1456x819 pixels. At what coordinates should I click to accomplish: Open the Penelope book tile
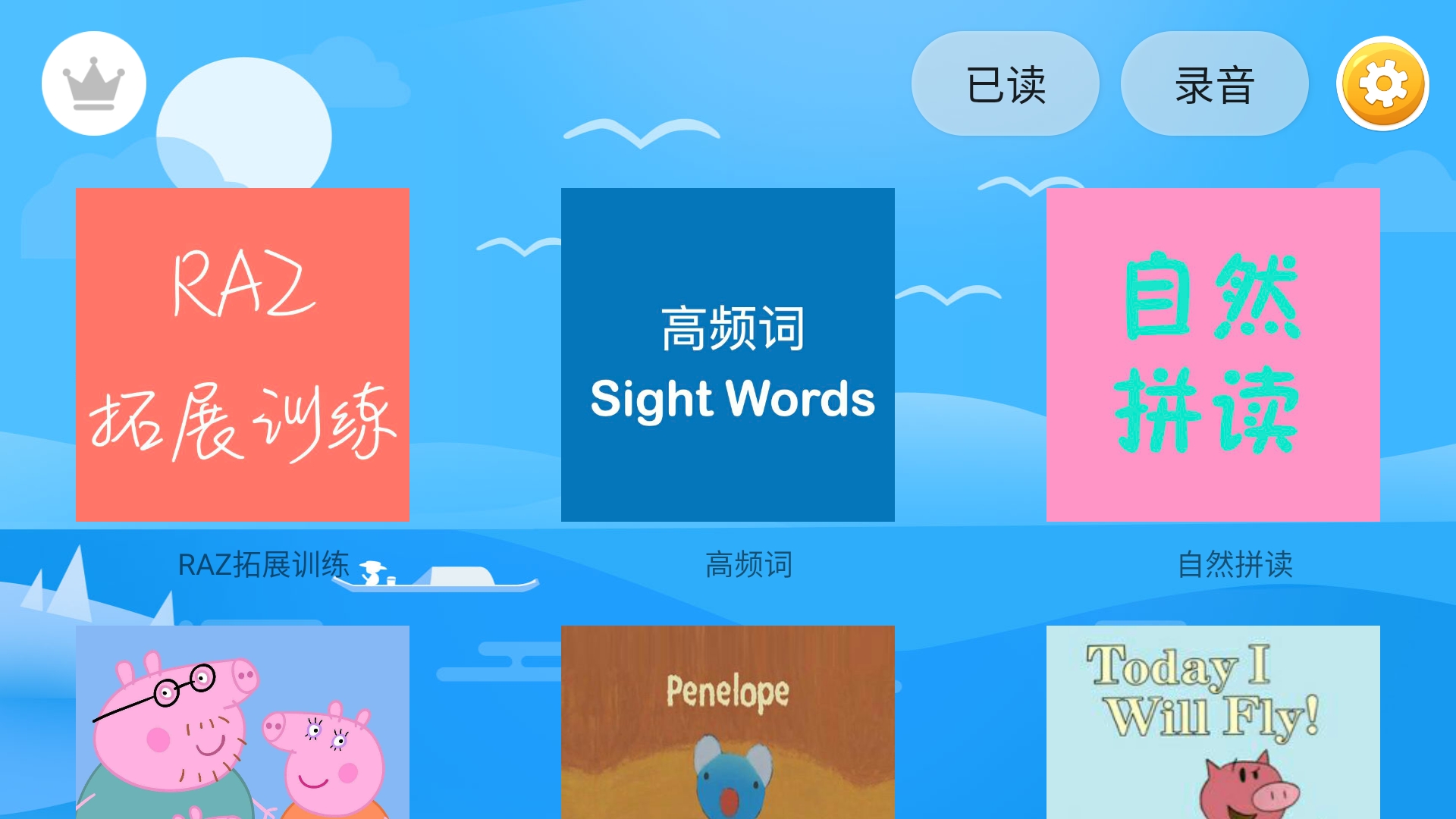pyautogui.click(x=728, y=722)
